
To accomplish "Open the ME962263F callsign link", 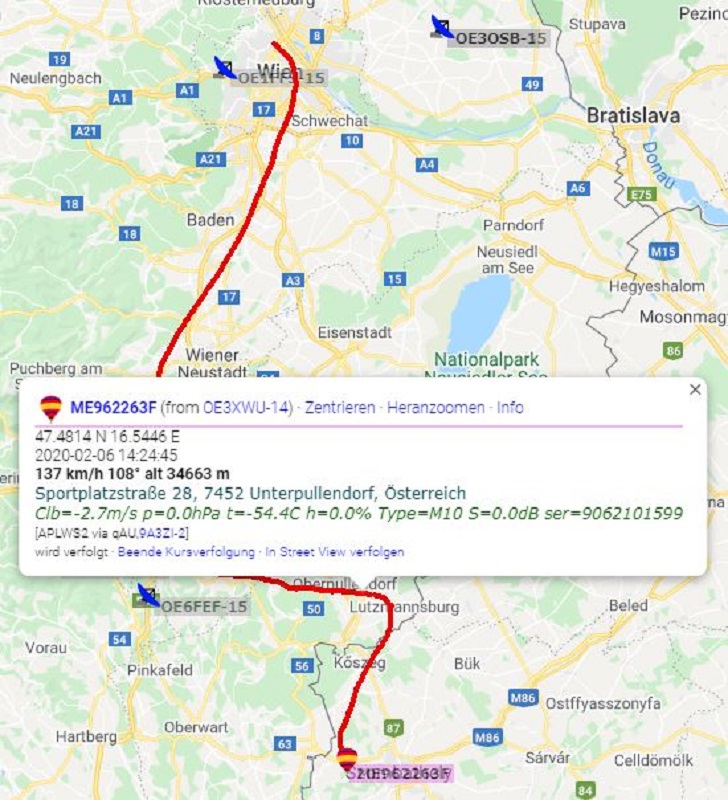I will pyautogui.click(x=113, y=408).
